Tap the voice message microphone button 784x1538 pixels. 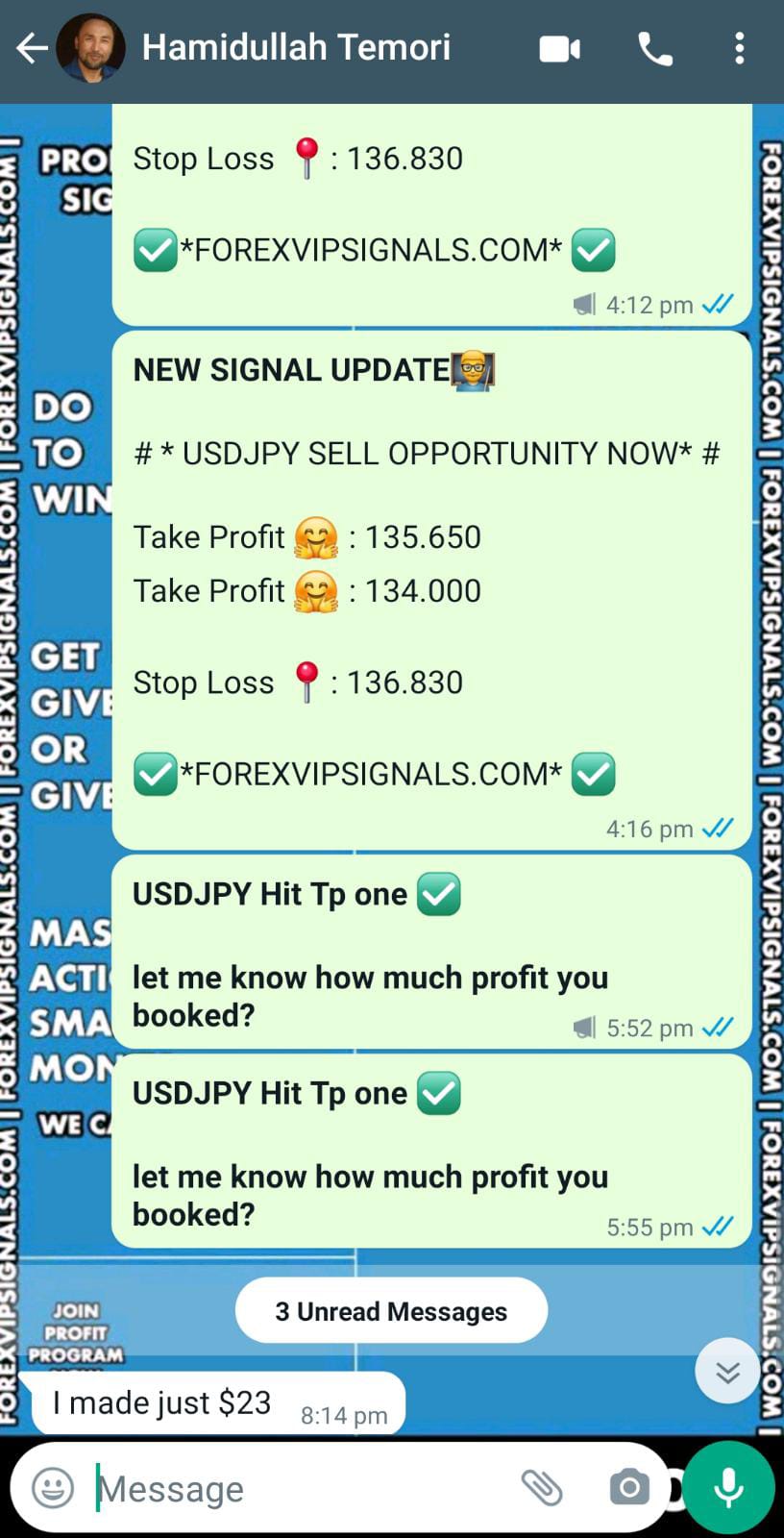pos(728,1487)
